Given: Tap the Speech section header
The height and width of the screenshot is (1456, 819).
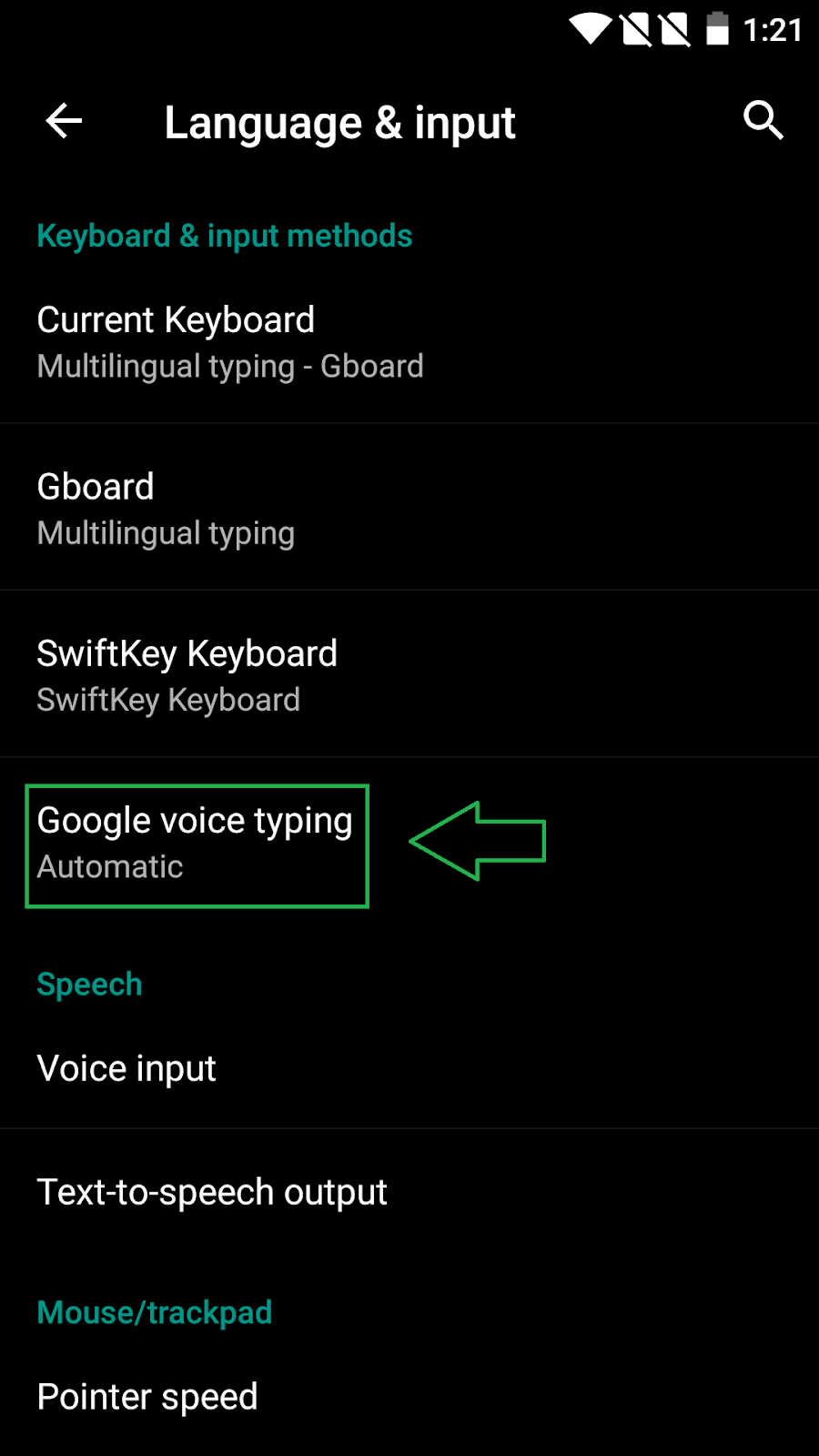Looking at the screenshot, I should click(89, 983).
